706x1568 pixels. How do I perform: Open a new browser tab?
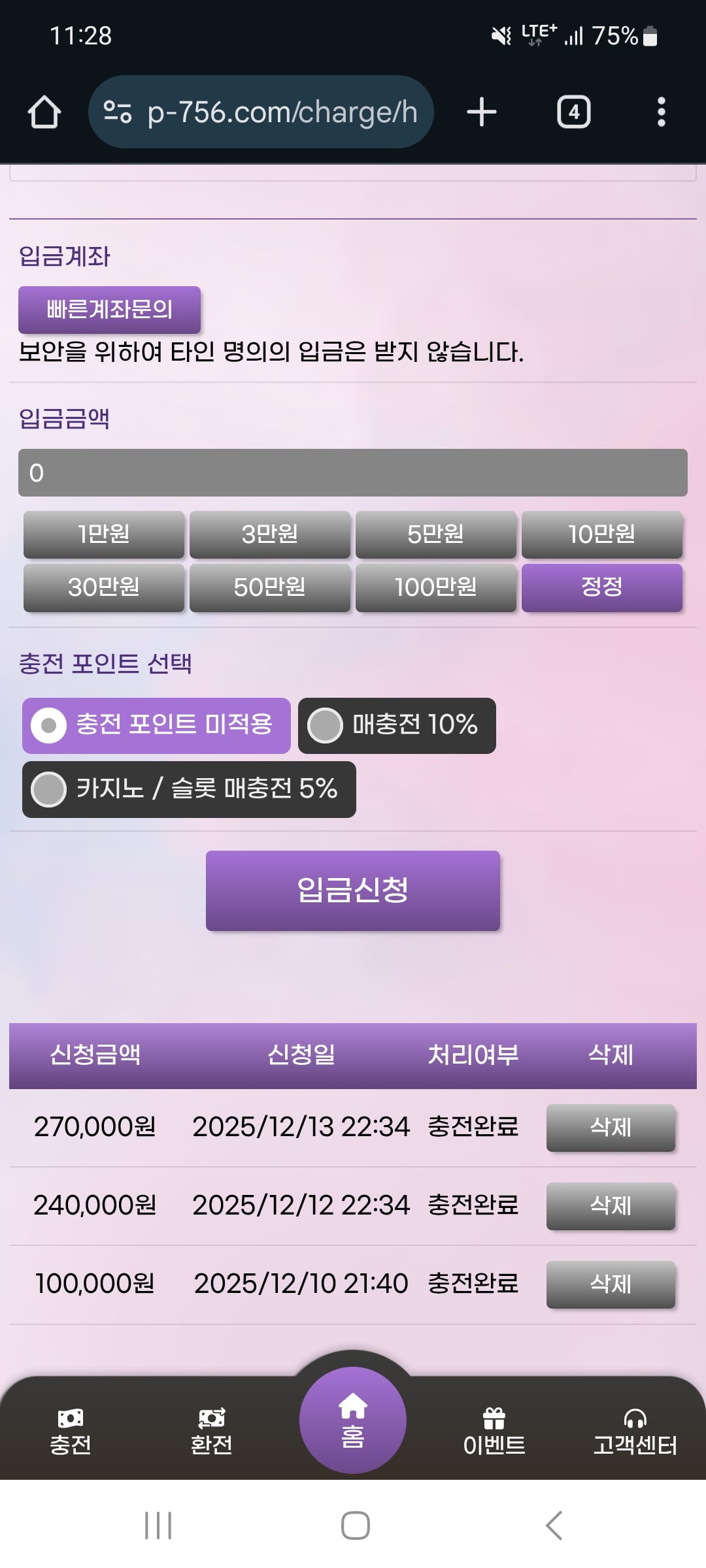[x=482, y=112]
